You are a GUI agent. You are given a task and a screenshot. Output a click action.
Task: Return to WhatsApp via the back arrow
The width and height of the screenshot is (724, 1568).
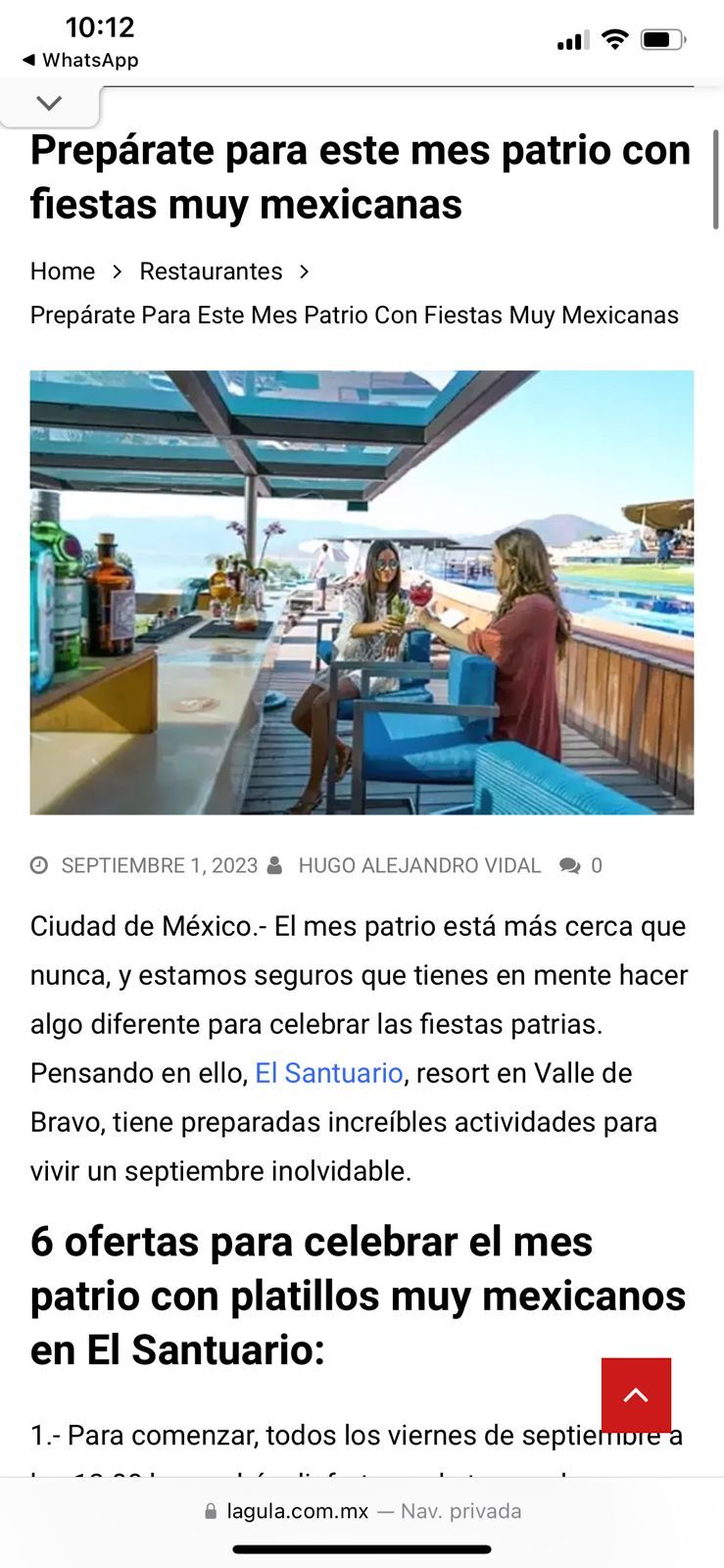[79, 60]
